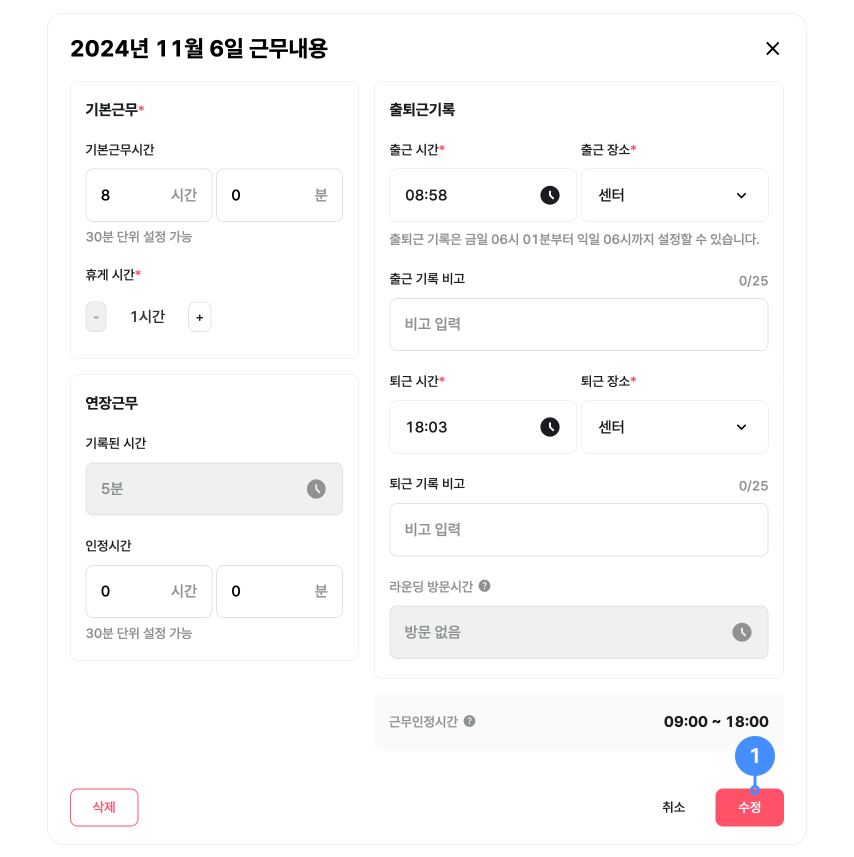This screenshot has height=857, width=854.
Task: Cancel with the 취소 button
Action: (x=673, y=807)
